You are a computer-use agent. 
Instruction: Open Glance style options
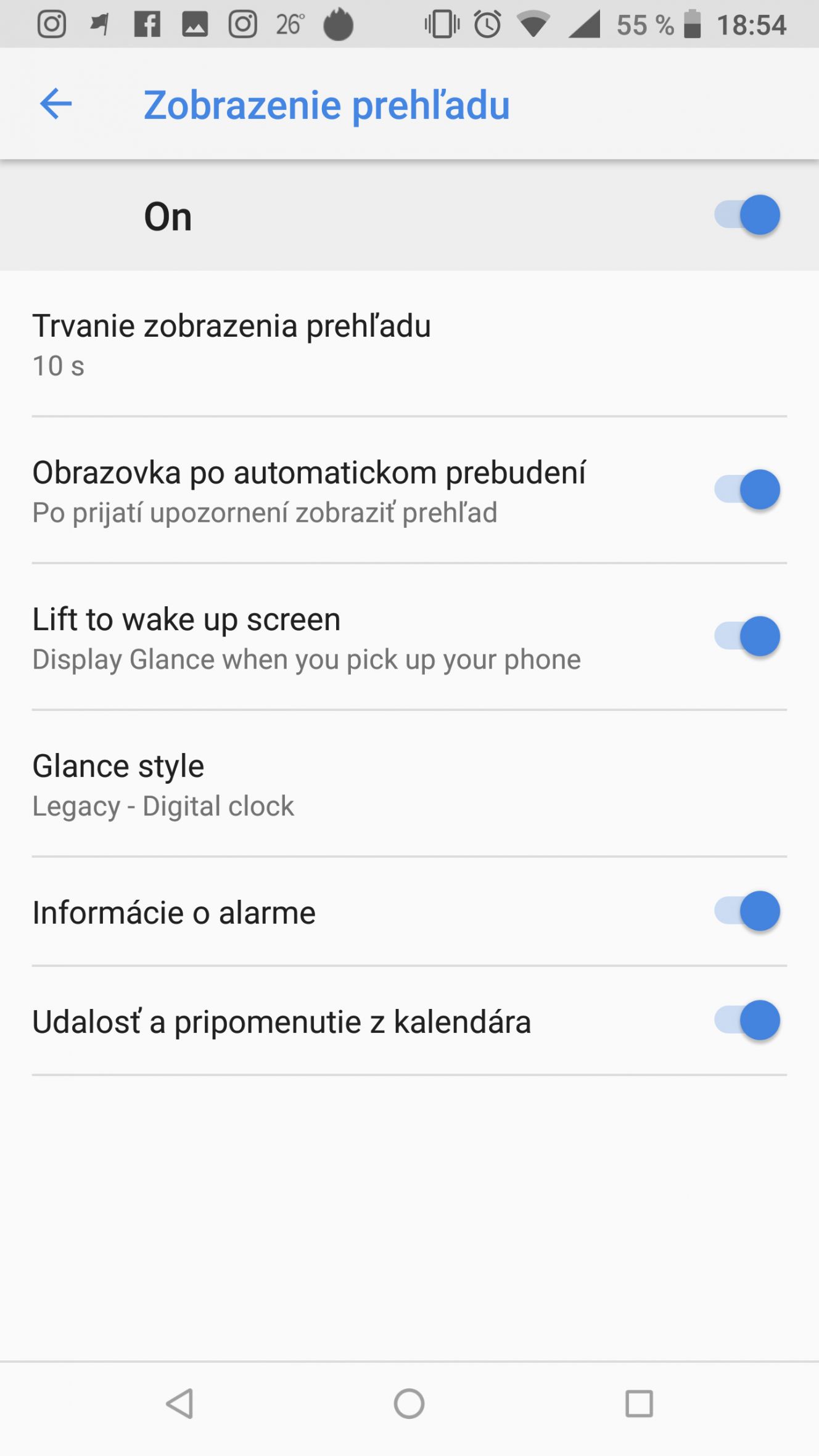(x=409, y=784)
